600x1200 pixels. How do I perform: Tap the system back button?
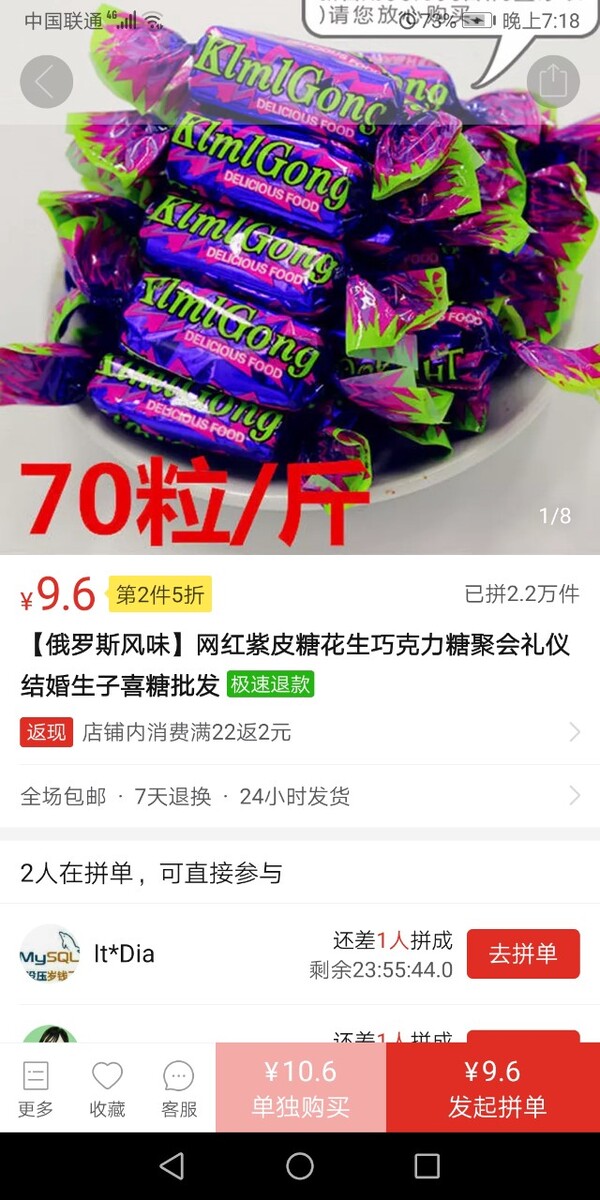click(172, 1166)
